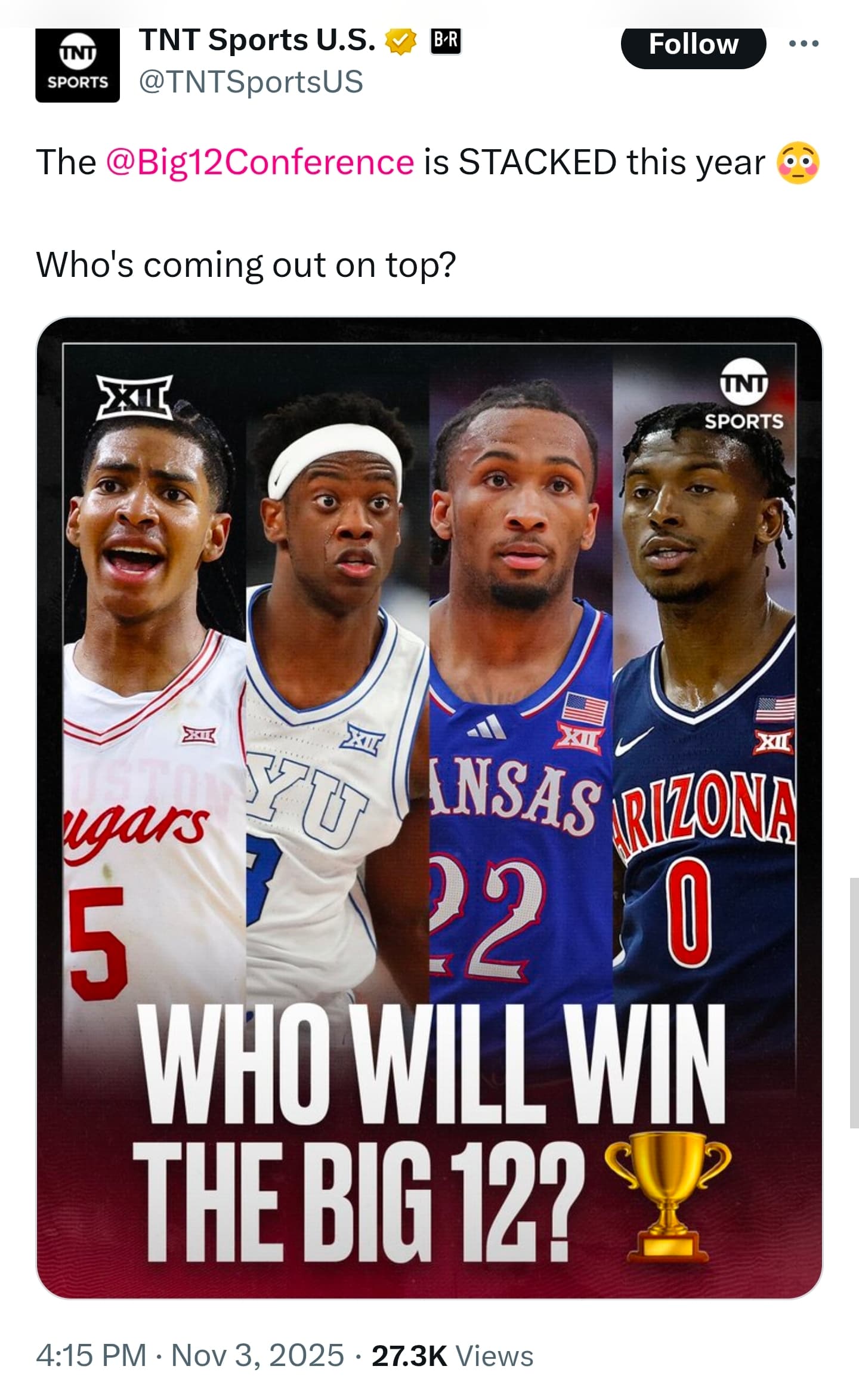Open TNT Sports profile avatar
Viewport: 859px width, 1400px height.
point(78,65)
